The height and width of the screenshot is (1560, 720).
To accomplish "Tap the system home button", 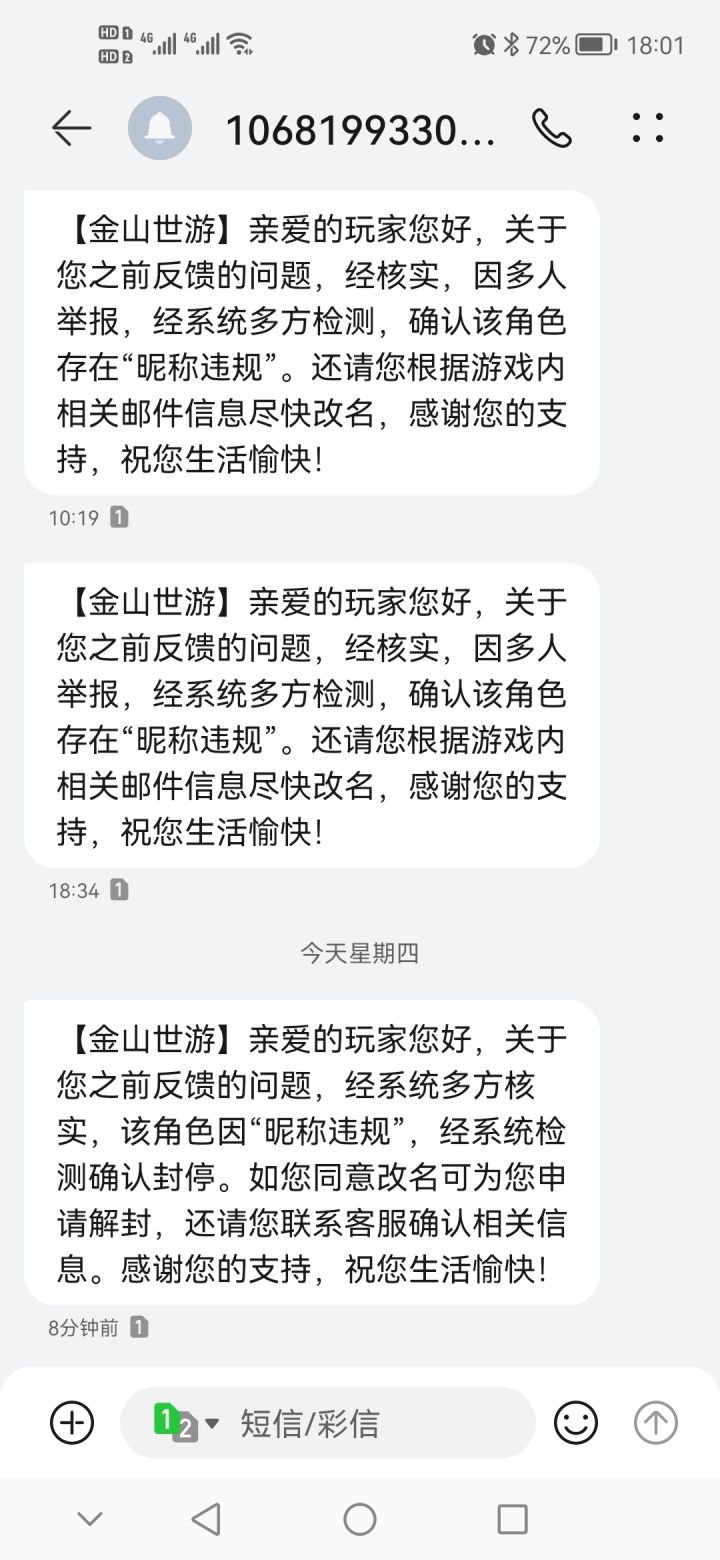I will (360, 1520).
